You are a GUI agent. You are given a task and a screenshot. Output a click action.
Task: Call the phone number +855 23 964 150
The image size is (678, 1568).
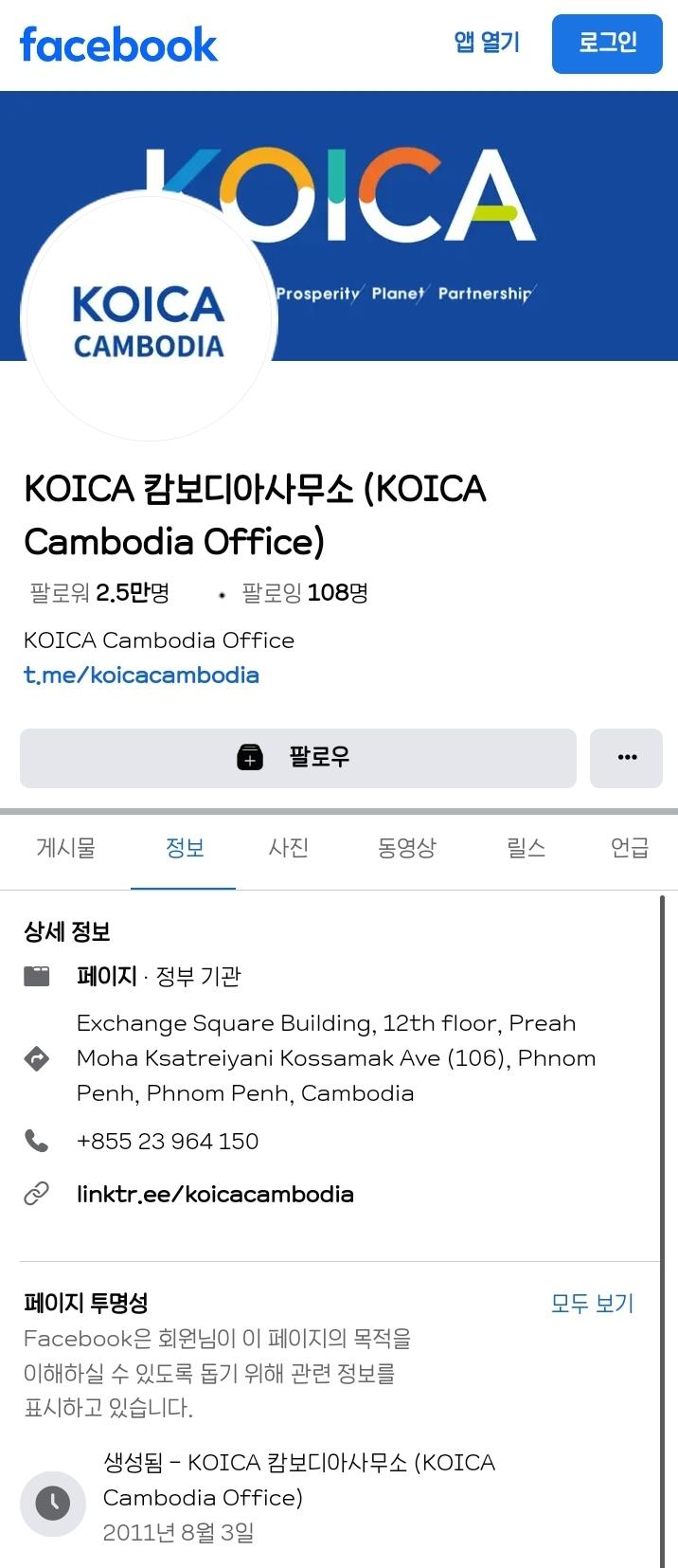click(168, 1141)
